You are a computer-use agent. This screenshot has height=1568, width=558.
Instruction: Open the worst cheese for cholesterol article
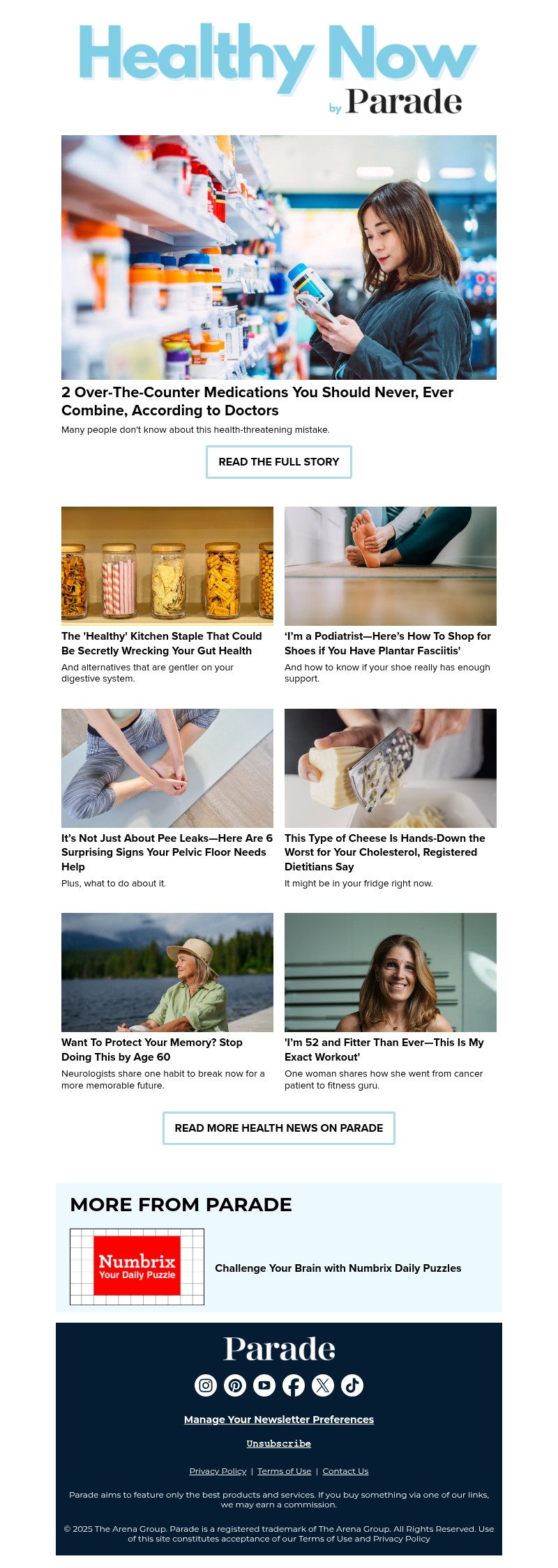[x=384, y=852]
